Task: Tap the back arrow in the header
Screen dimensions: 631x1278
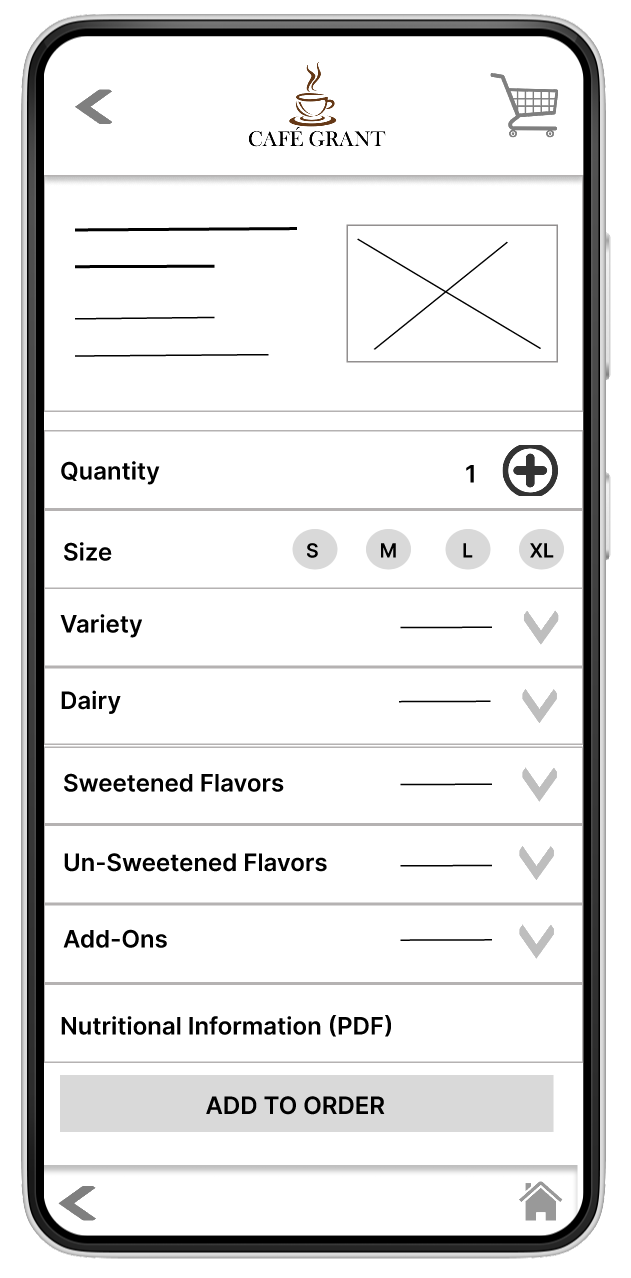Action: tap(94, 107)
